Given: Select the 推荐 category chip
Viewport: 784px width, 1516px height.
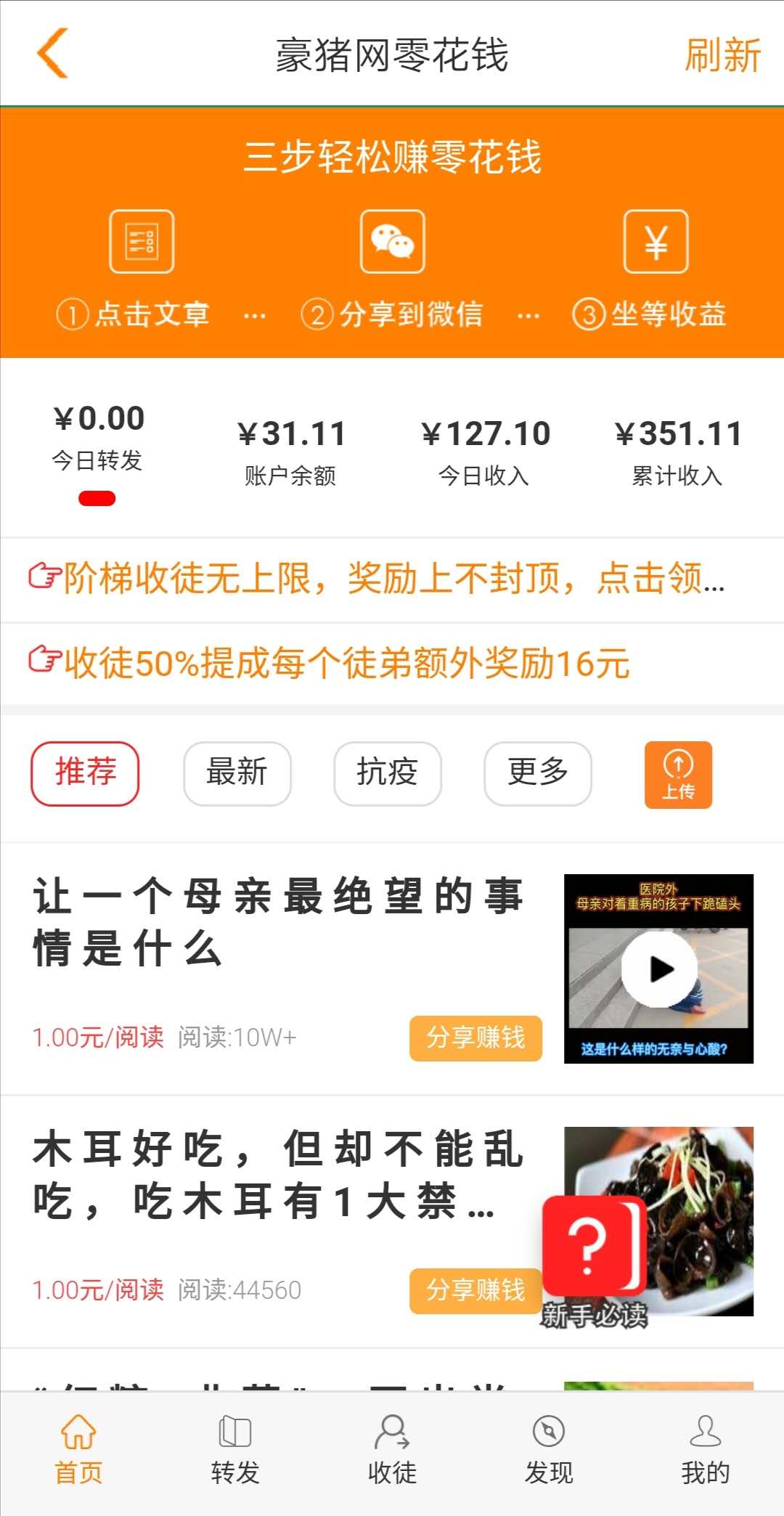Looking at the screenshot, I should 85,773.
